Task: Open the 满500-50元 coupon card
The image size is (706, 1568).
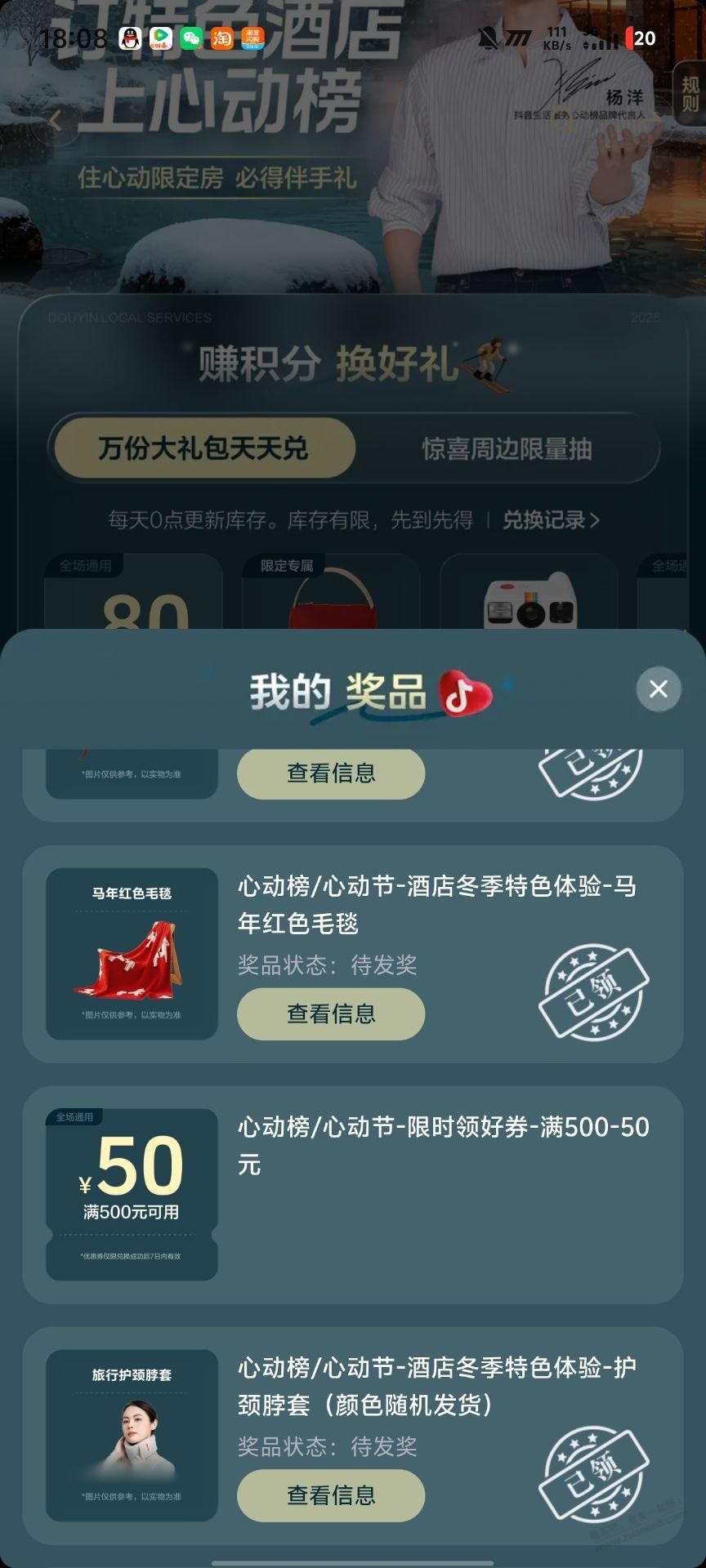Action: pyautogui.click(x=353, y=1194)
